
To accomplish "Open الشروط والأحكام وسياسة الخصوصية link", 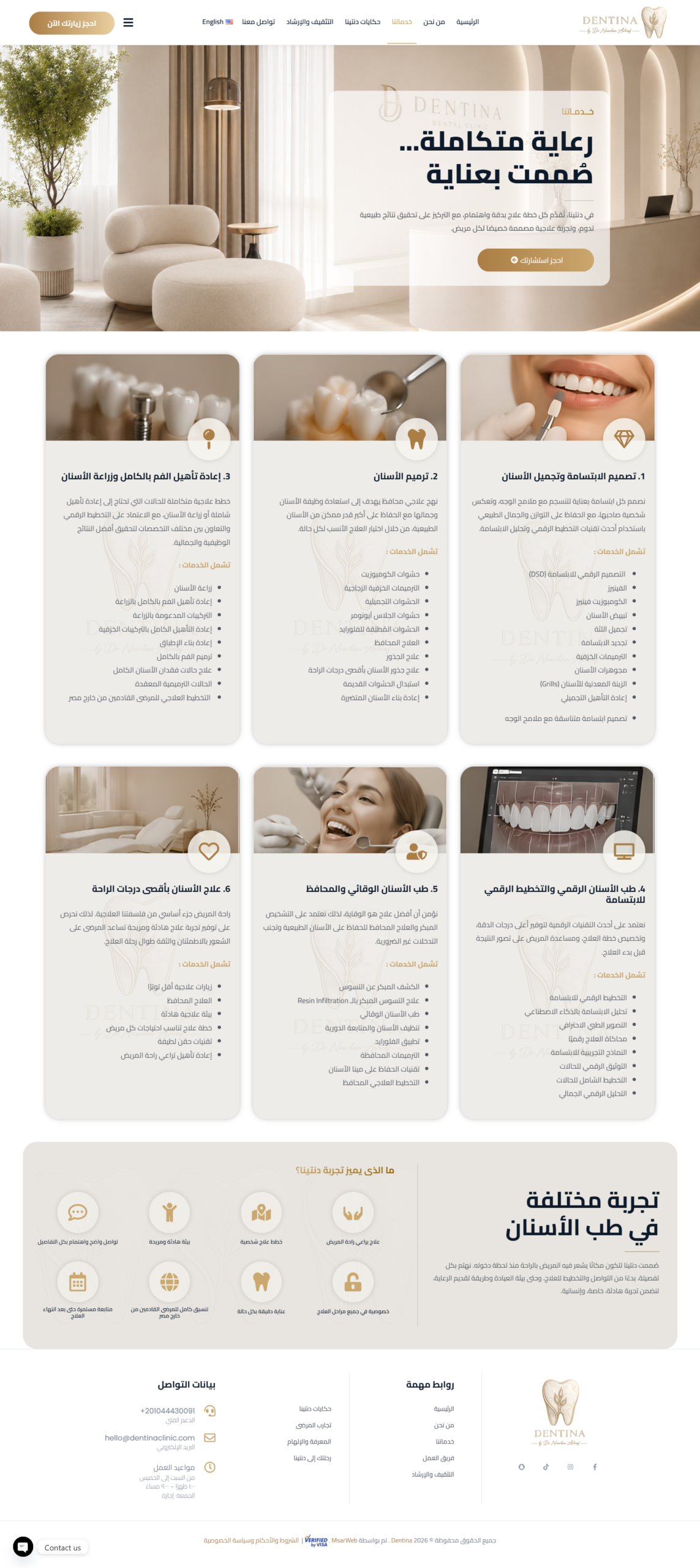I will click(251, 1540).
